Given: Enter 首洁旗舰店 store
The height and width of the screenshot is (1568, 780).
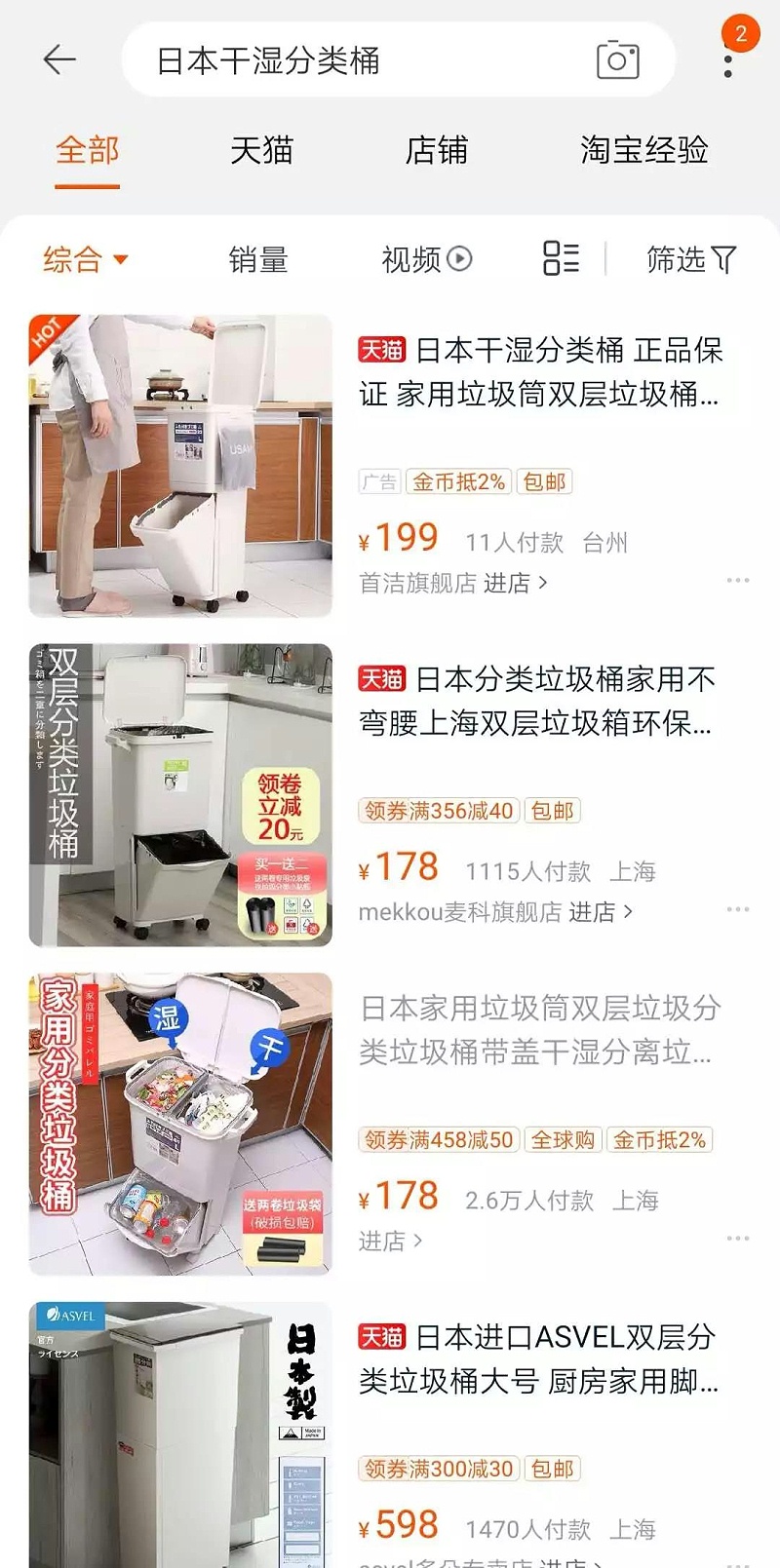Looking at the screenshot, I should pyautogui.click(x=452, y=583).
